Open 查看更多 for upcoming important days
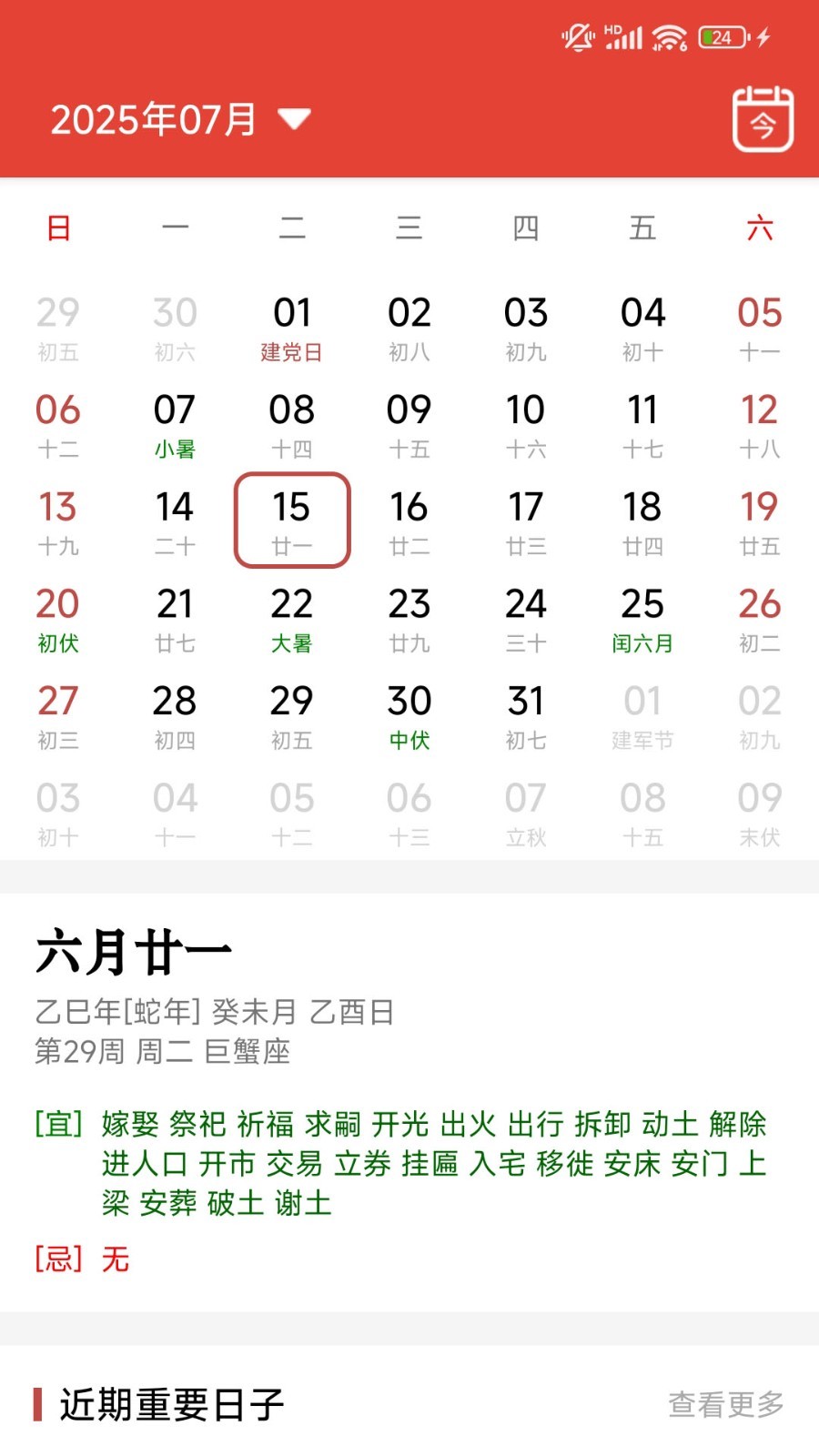This screenshot has height=1456, width=819. click(x=725, y=1404)
